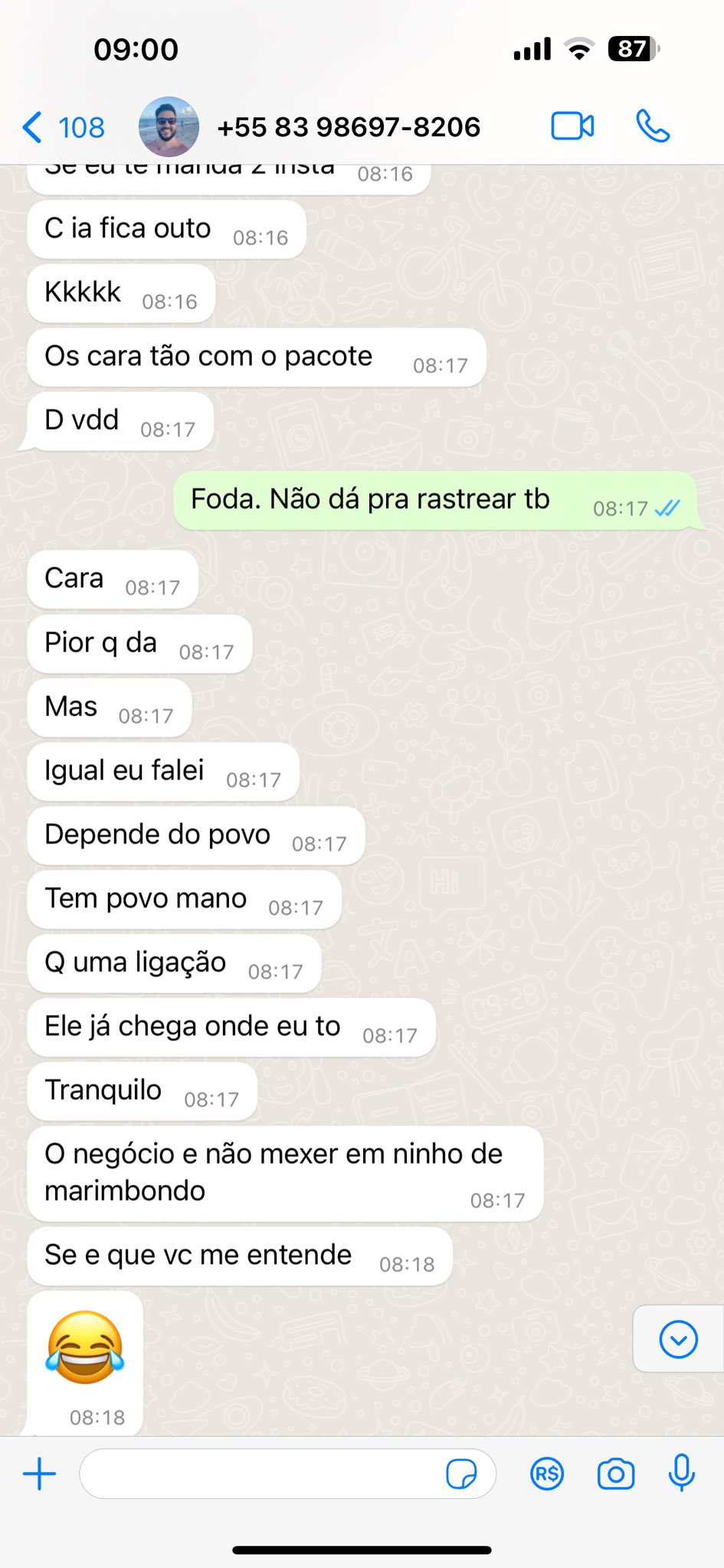
Task: Record a voice message
Action: (681, 1472)
